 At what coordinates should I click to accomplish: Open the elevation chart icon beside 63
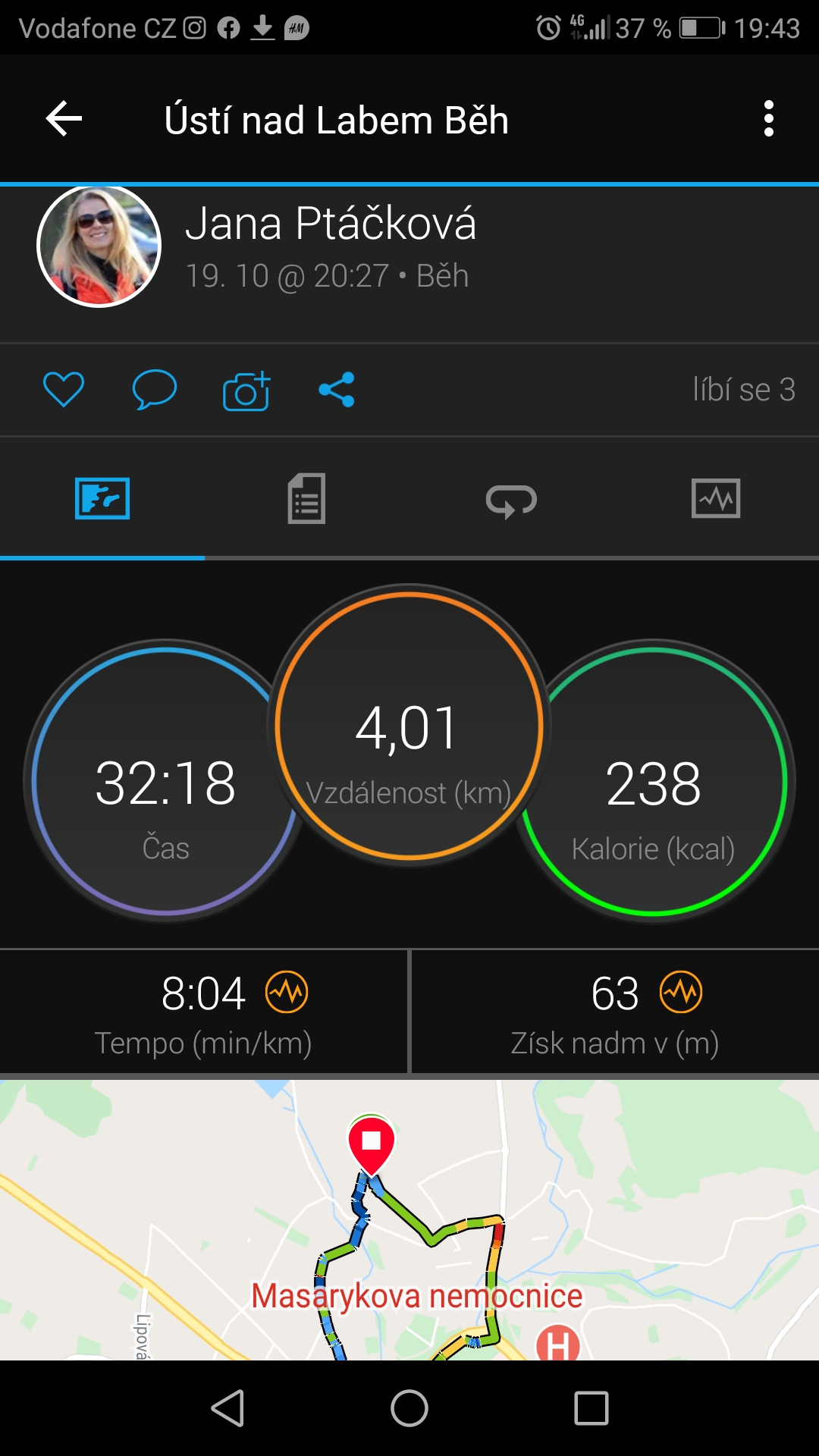pos(681,992)
